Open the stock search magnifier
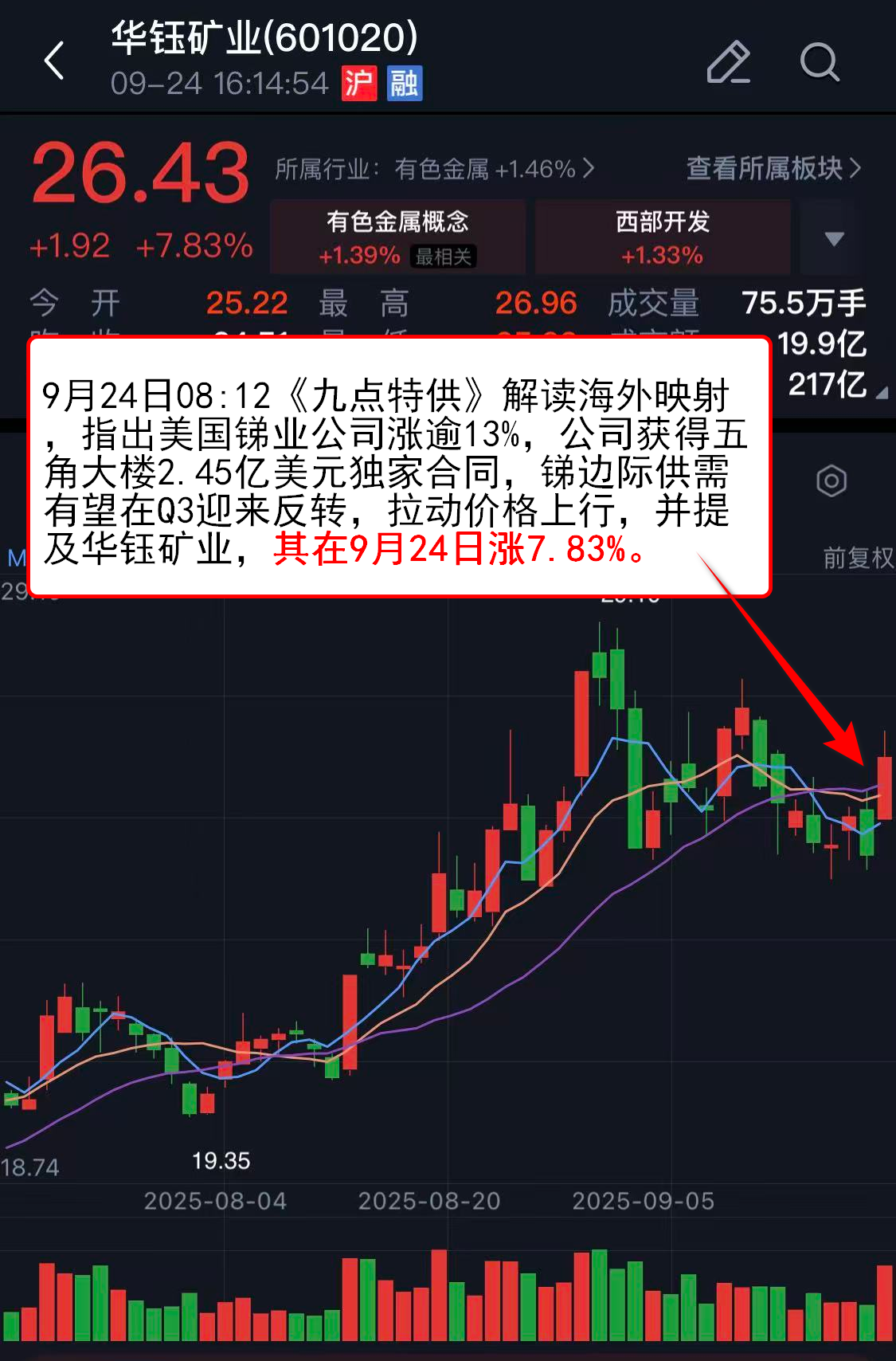Screen dimensions: 896x1361 (x=819, y=61)
